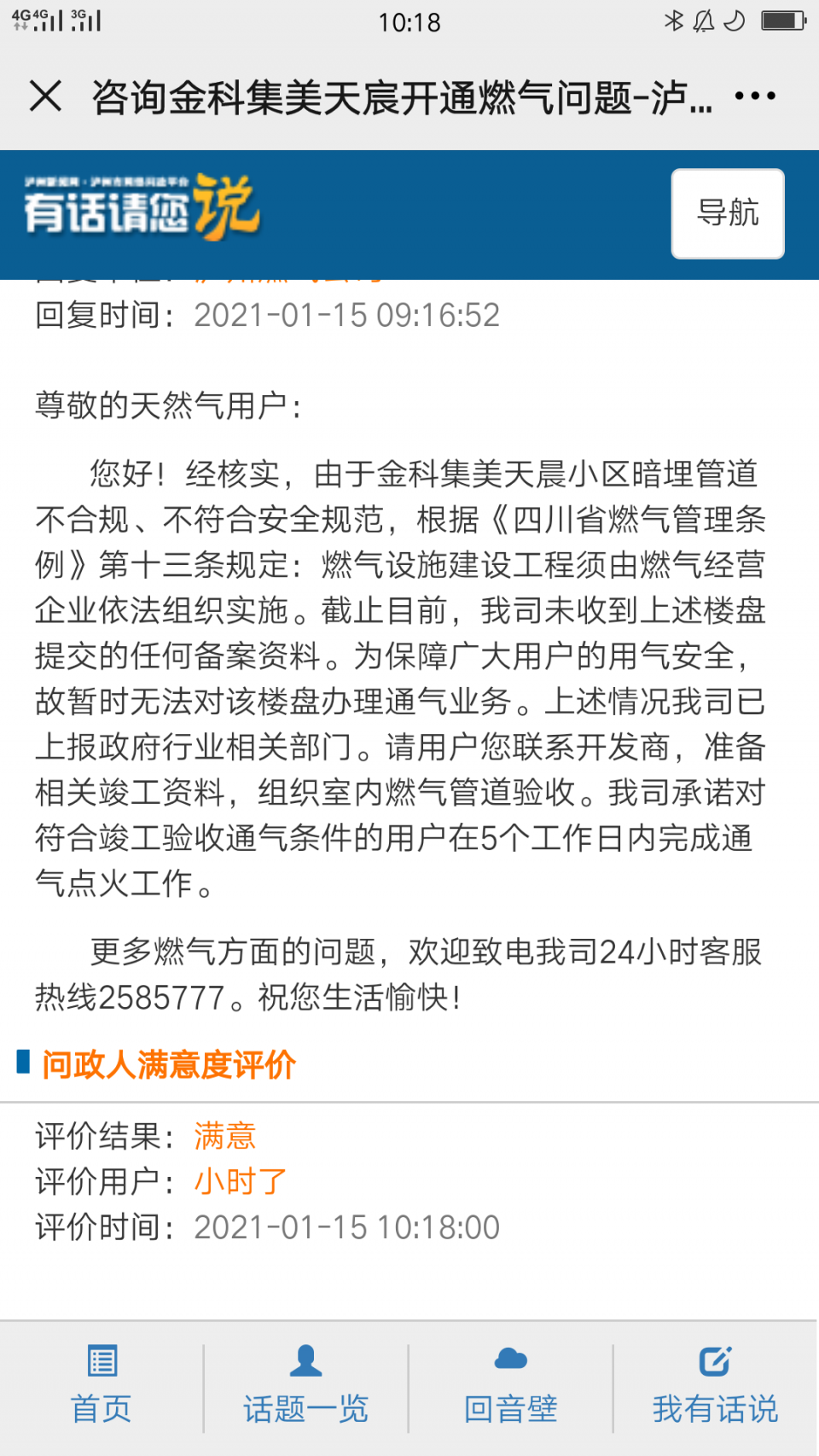Close the webpage with the X icon

tap(45, 96)
